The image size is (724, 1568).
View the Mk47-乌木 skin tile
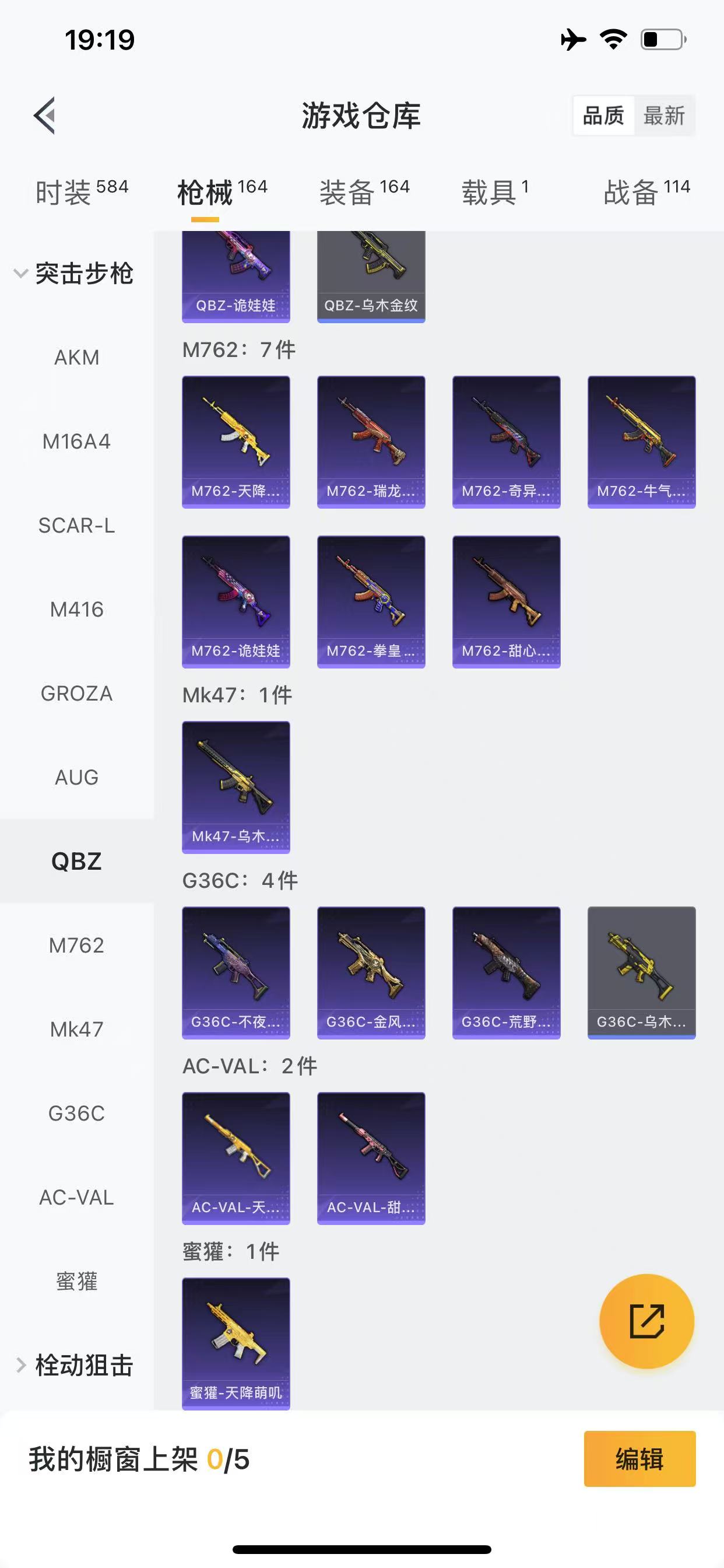click(236, 787)
